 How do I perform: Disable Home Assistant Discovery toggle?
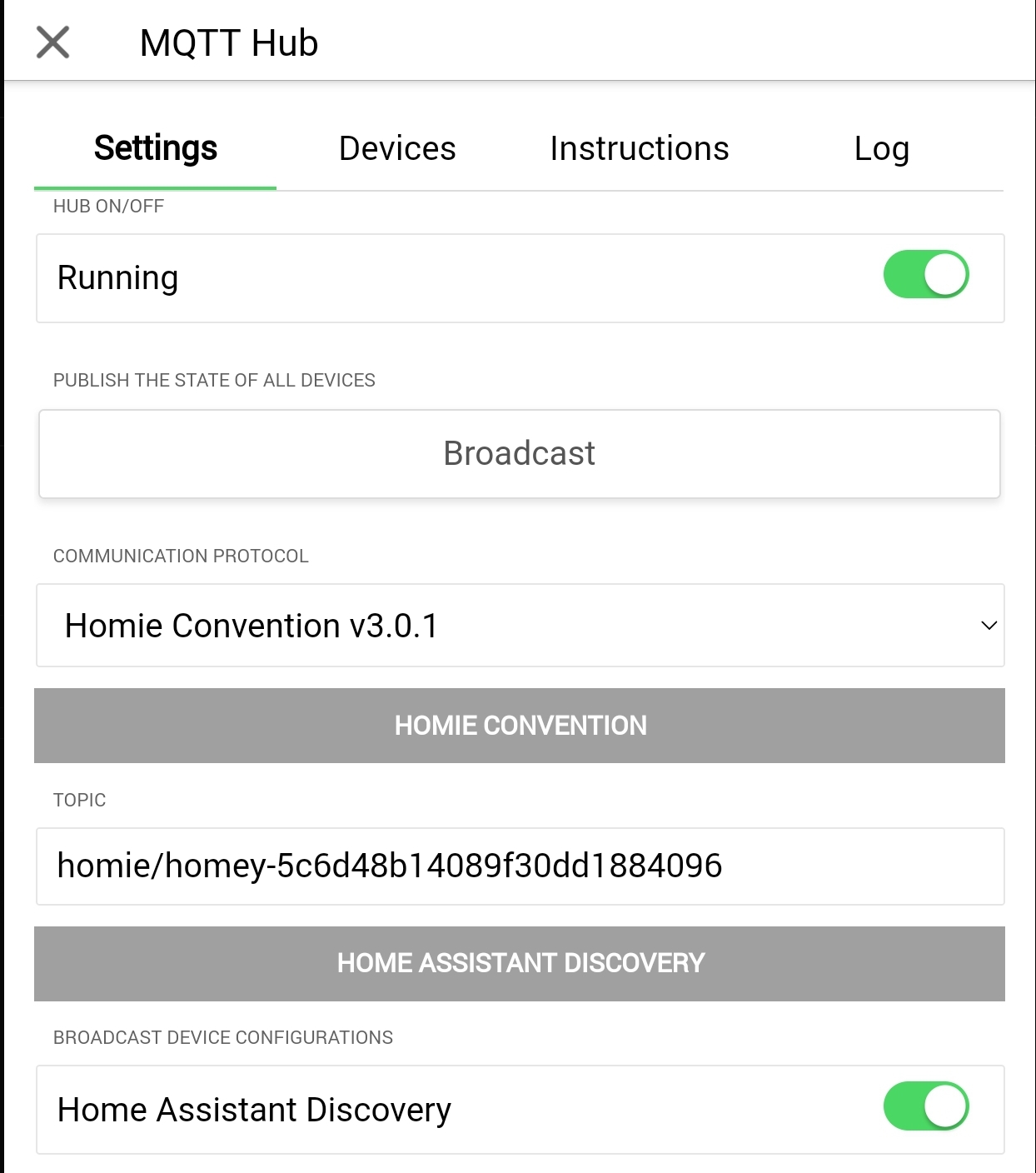point(925,1106)
